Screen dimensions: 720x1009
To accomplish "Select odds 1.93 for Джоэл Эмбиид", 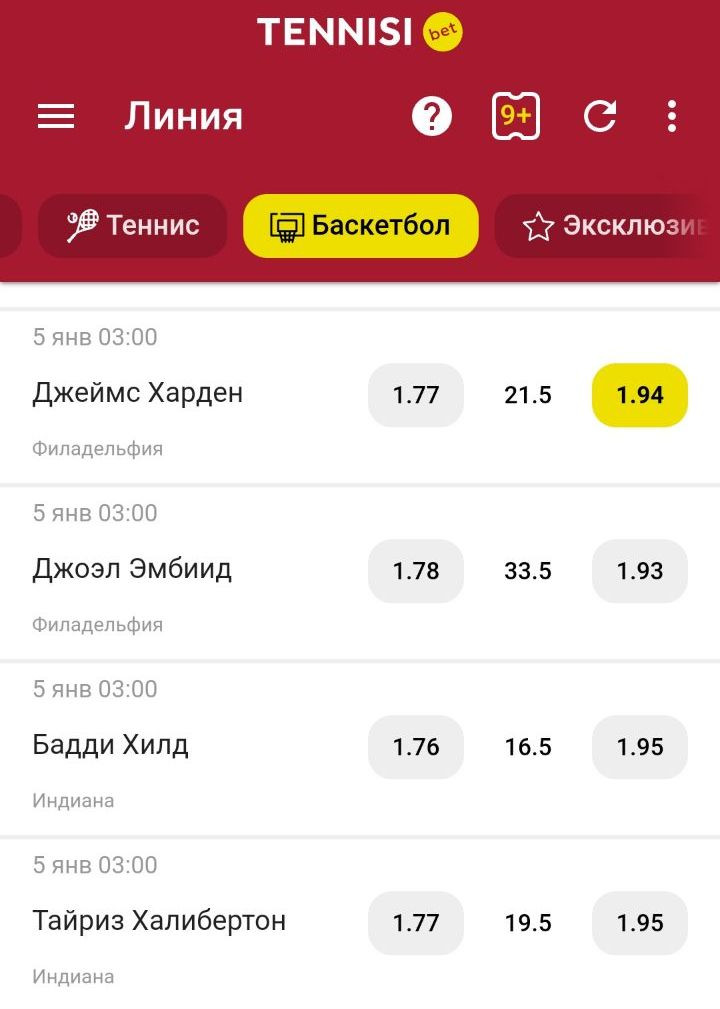I will point(640,571).
